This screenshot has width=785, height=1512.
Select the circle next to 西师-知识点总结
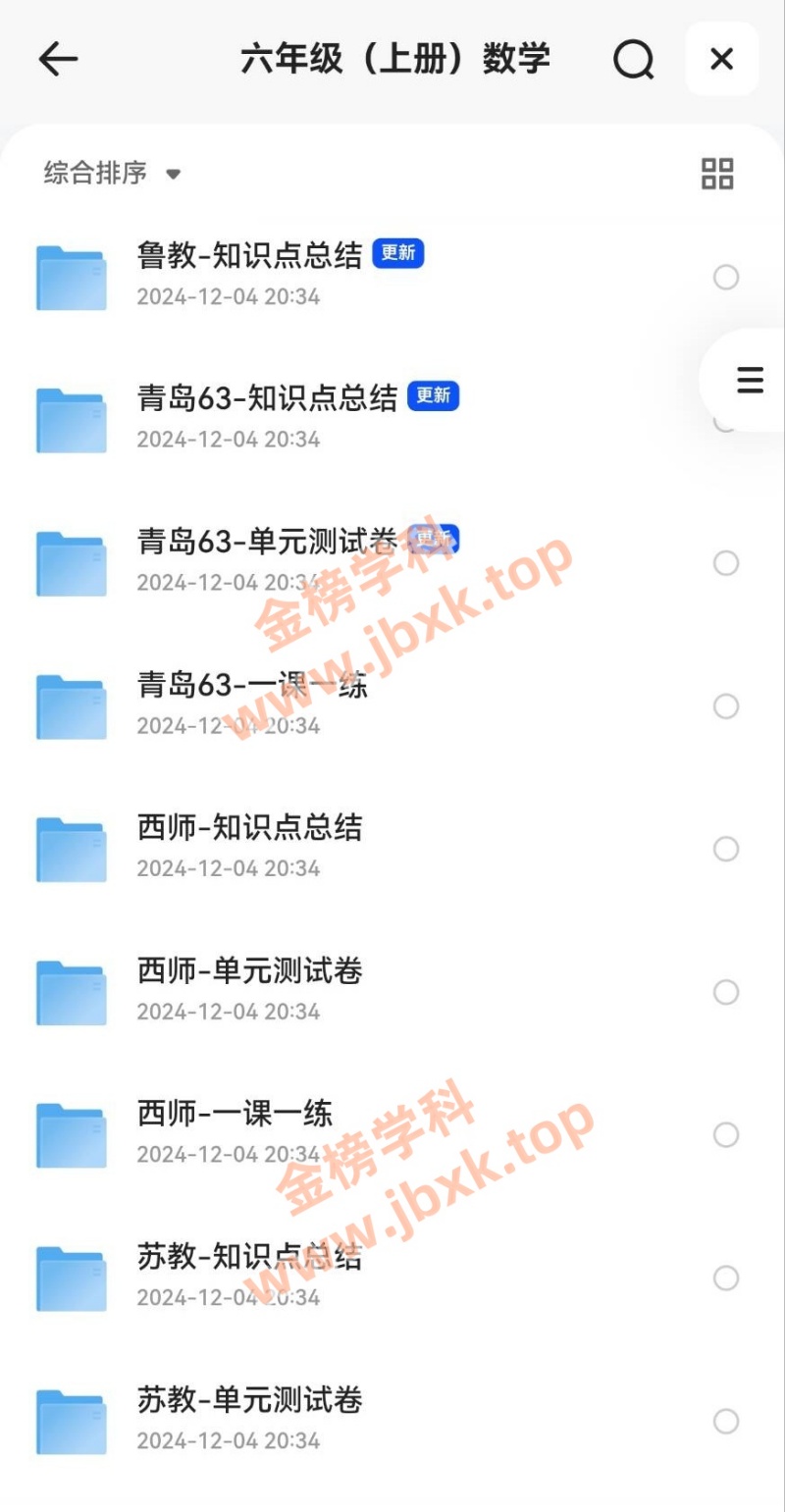pyautogui.click(x=726, y=849)
